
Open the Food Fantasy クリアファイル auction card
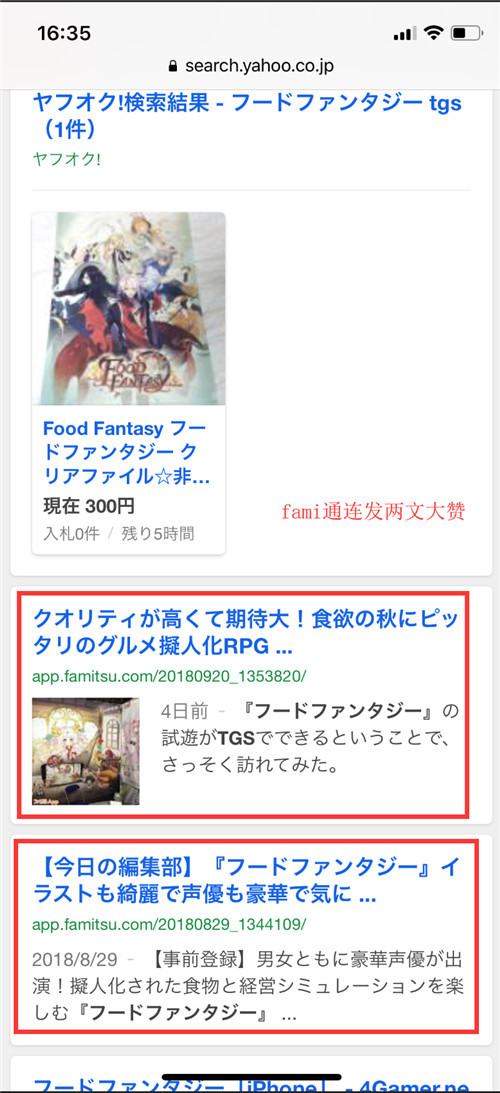[128, 383]
